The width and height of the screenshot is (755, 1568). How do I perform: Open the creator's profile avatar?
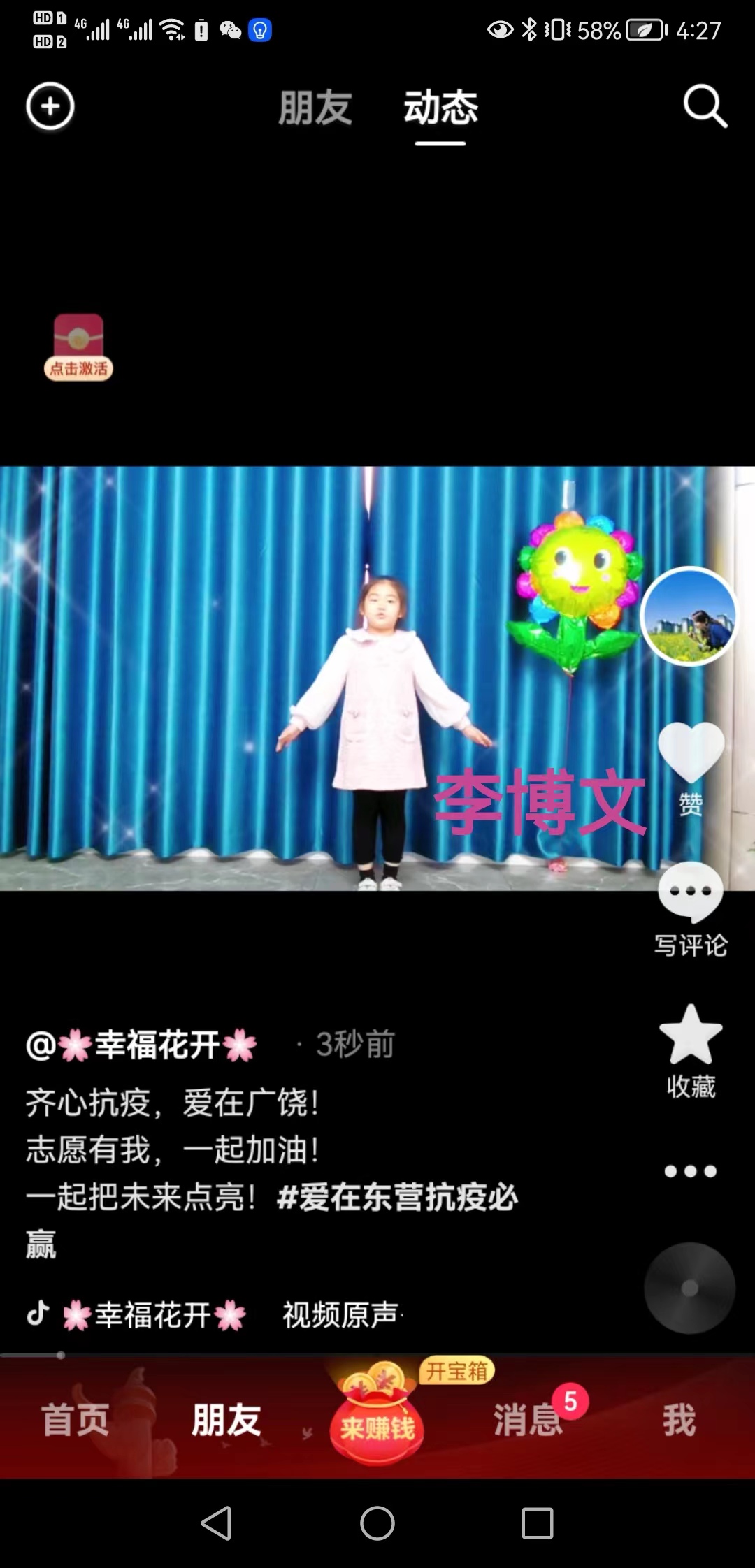689,616
